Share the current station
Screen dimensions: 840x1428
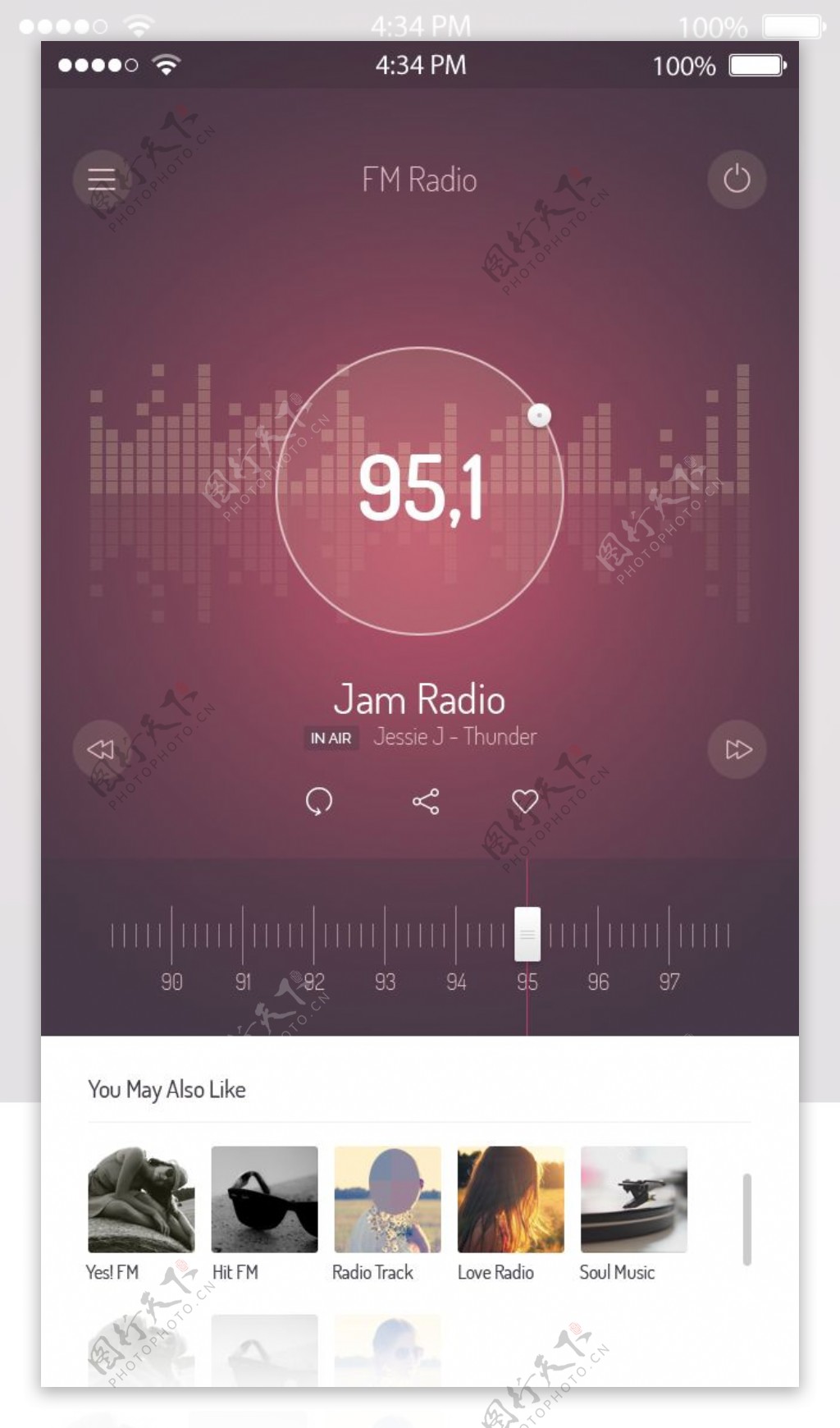[426, 801]
